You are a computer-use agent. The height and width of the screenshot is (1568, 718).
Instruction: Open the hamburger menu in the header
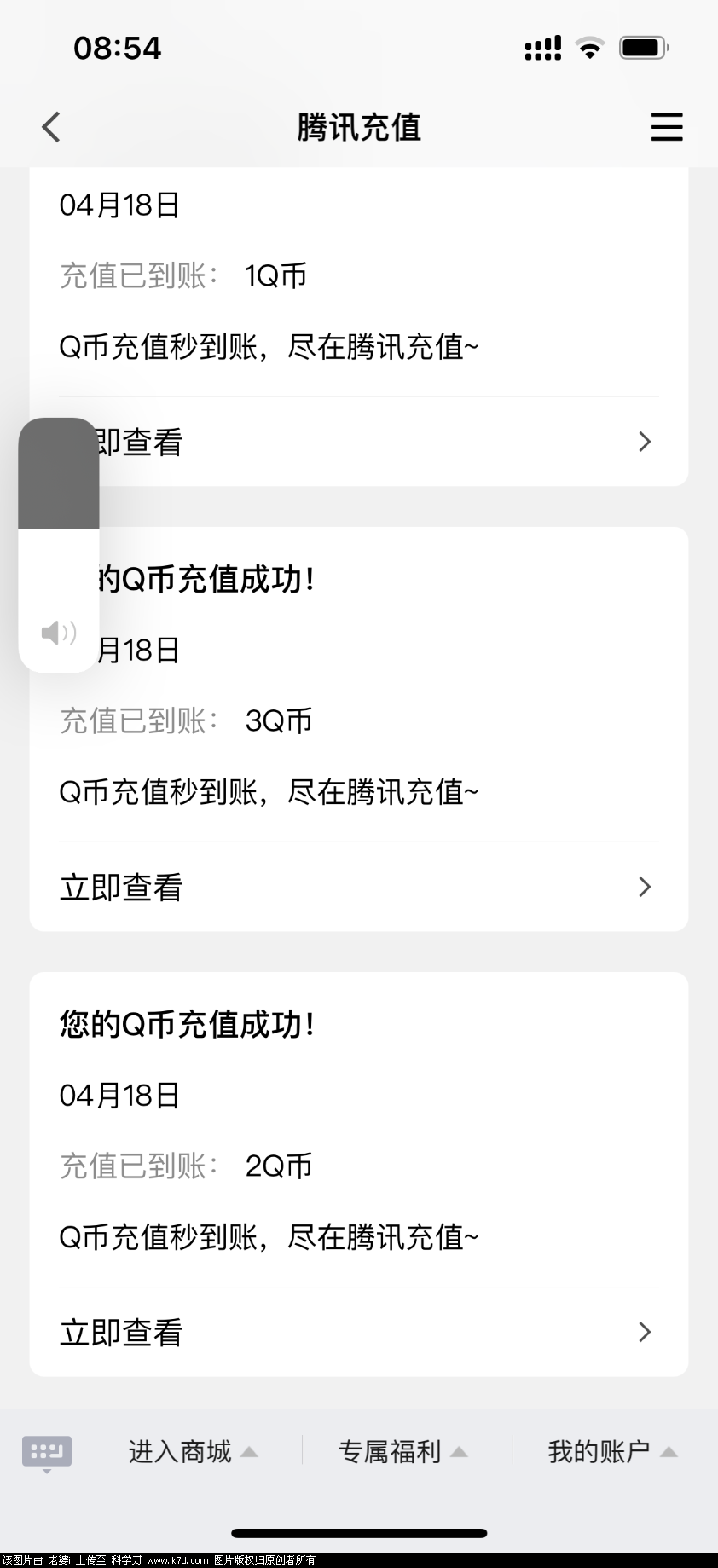pyautogui.click(x=666, y=127)
